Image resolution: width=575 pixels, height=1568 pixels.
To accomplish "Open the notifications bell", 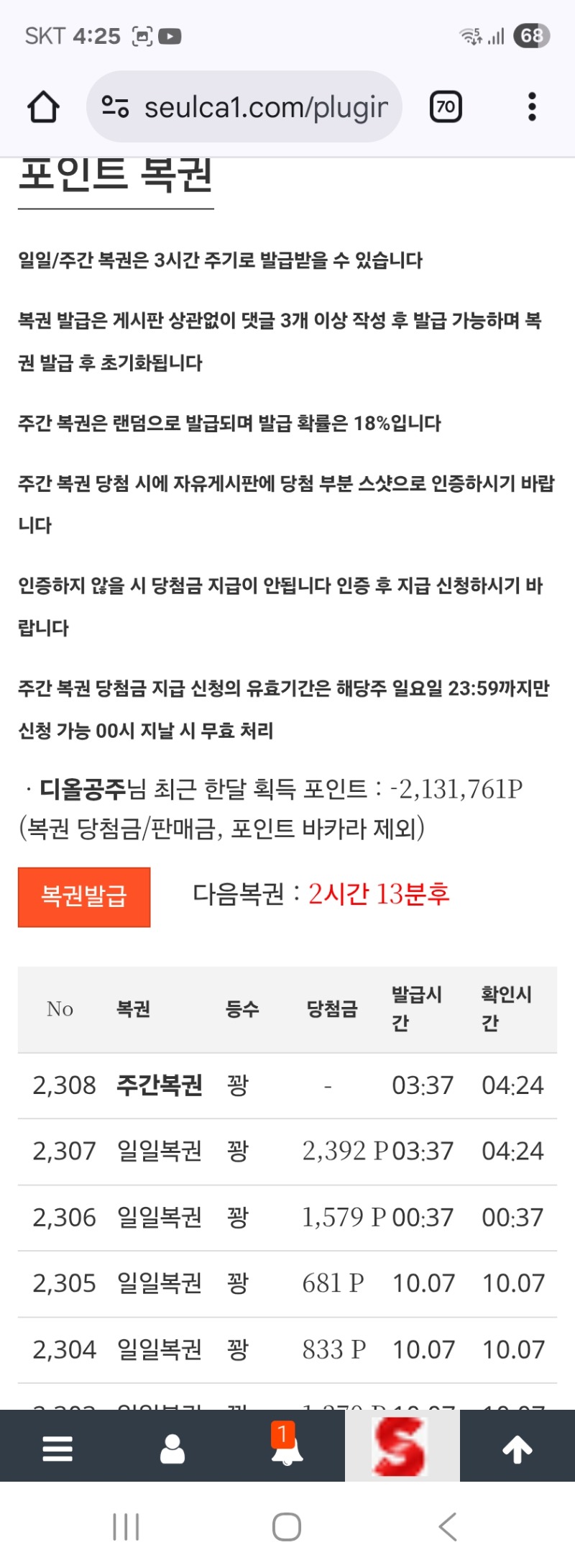I will click(287, 1449).
